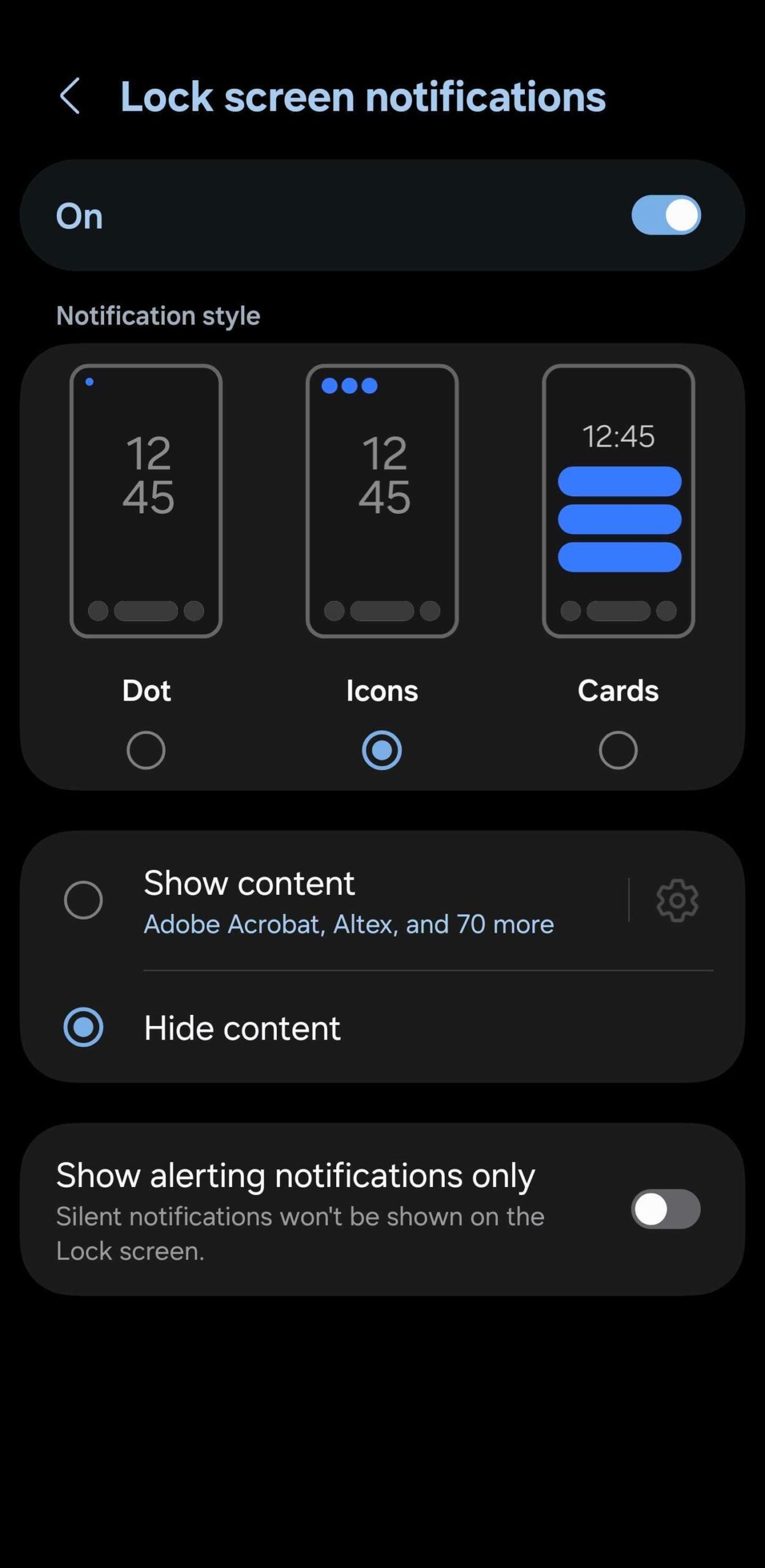
Task: Choose the Hide content option
Action: [x=83, y=1027]
